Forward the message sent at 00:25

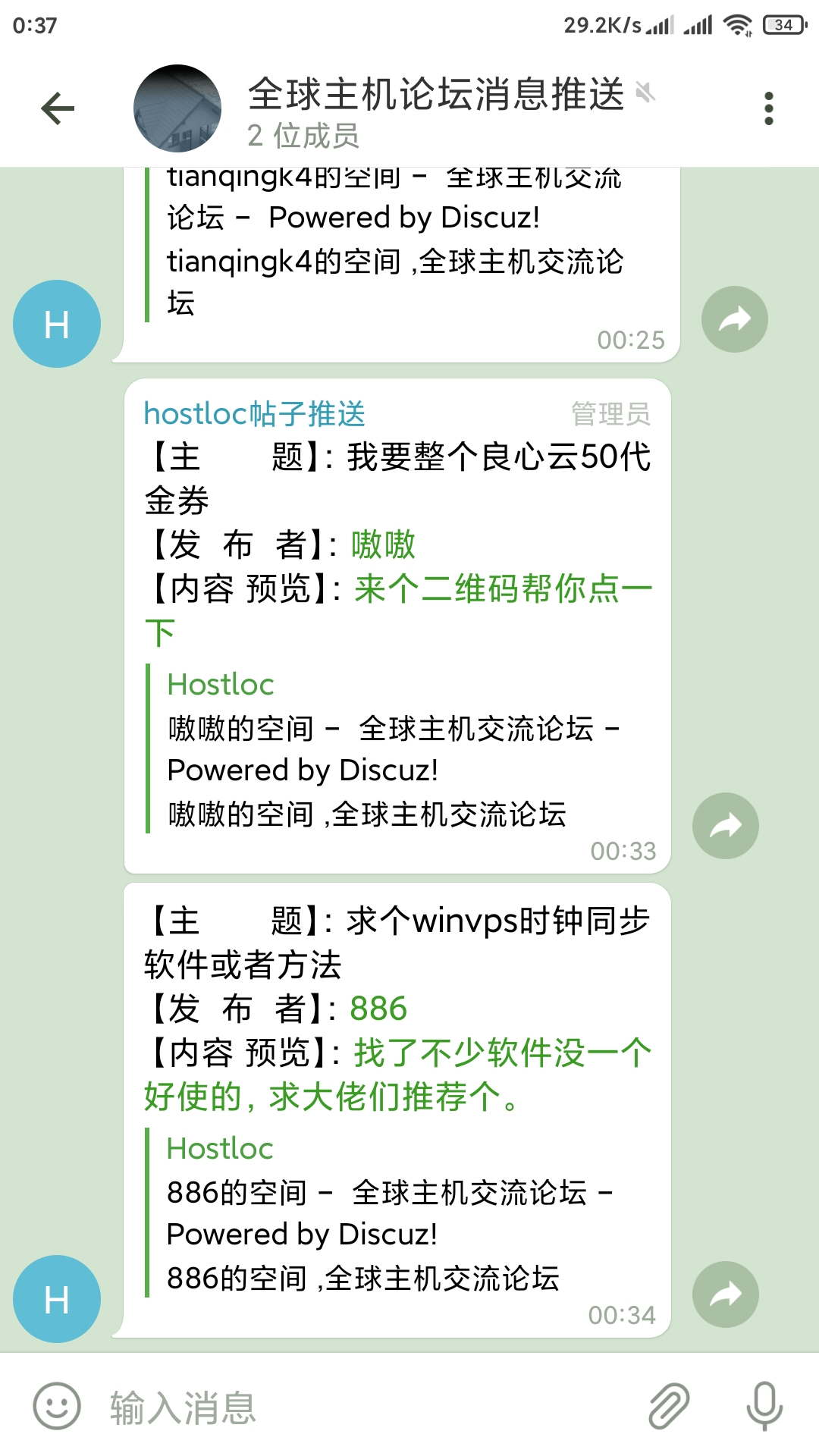(734, 319)
